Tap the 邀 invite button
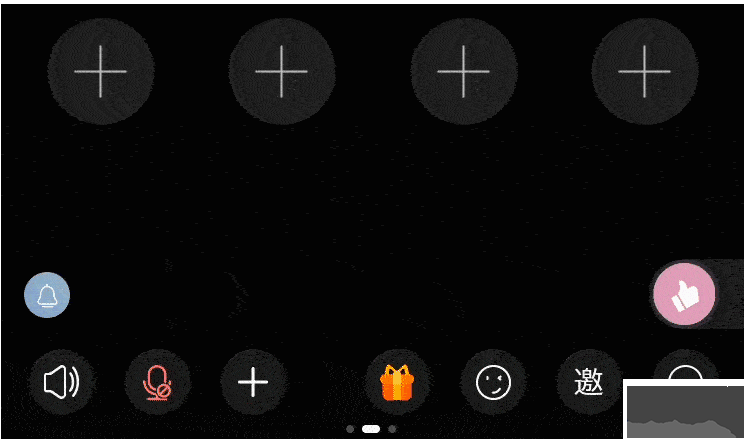This screenshot has height=439, width=744. point(589,381)
